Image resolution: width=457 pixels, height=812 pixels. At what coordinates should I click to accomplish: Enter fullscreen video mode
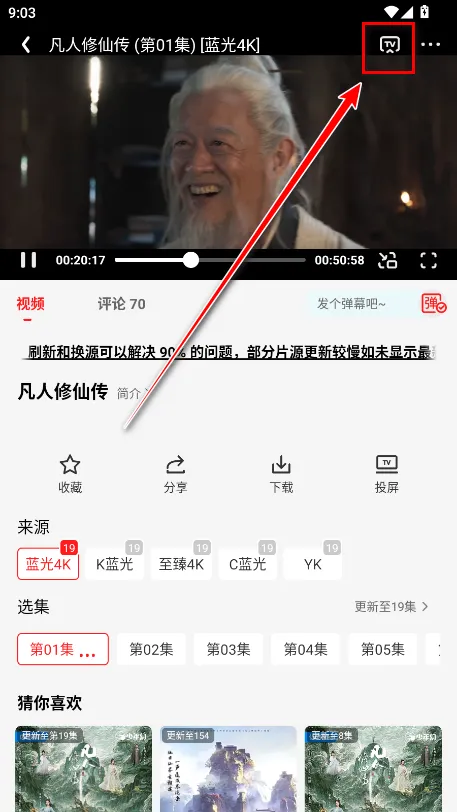pyautogui.click(x=429, y=260)
